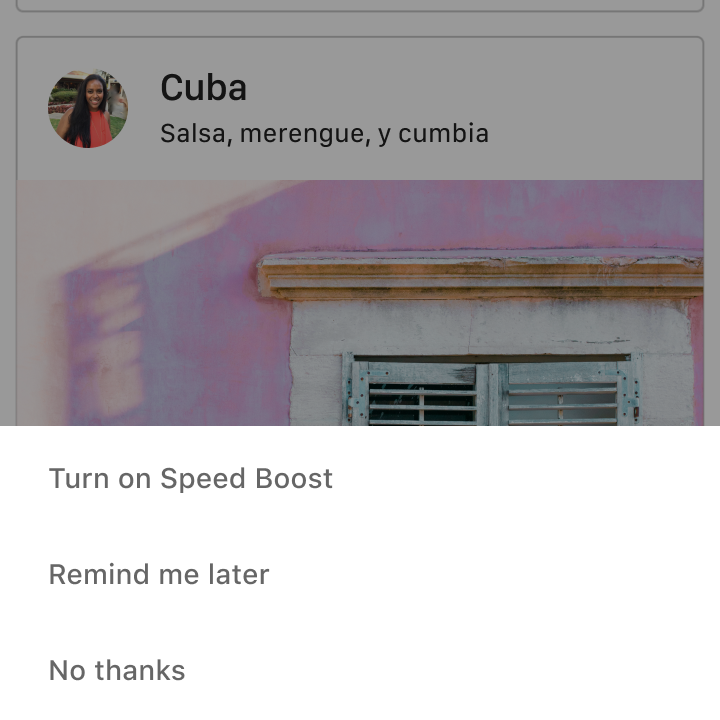Decline with No thanks
Image resolution: width=720 pixels, height=720 pixels.
(117, 670)
